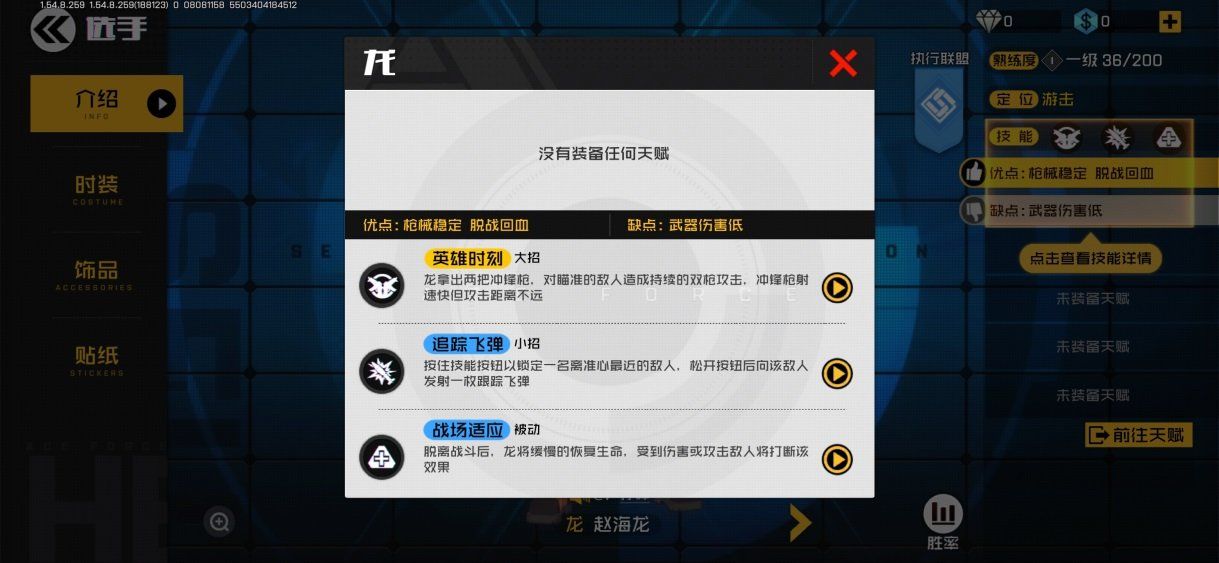Show the next character with the arrow

click(x=800, y=522)
